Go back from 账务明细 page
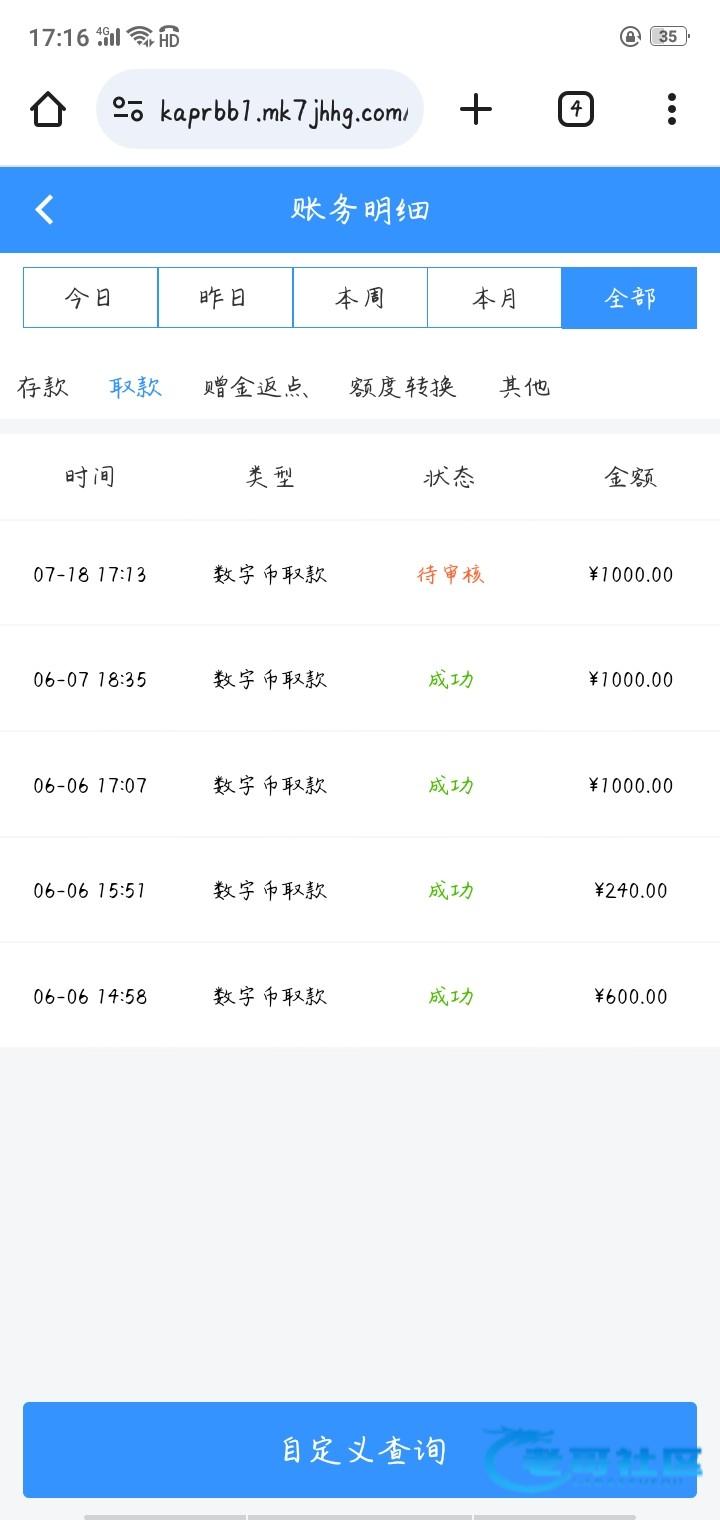The height and width of the screenshot is (1520, 720). 44,210
